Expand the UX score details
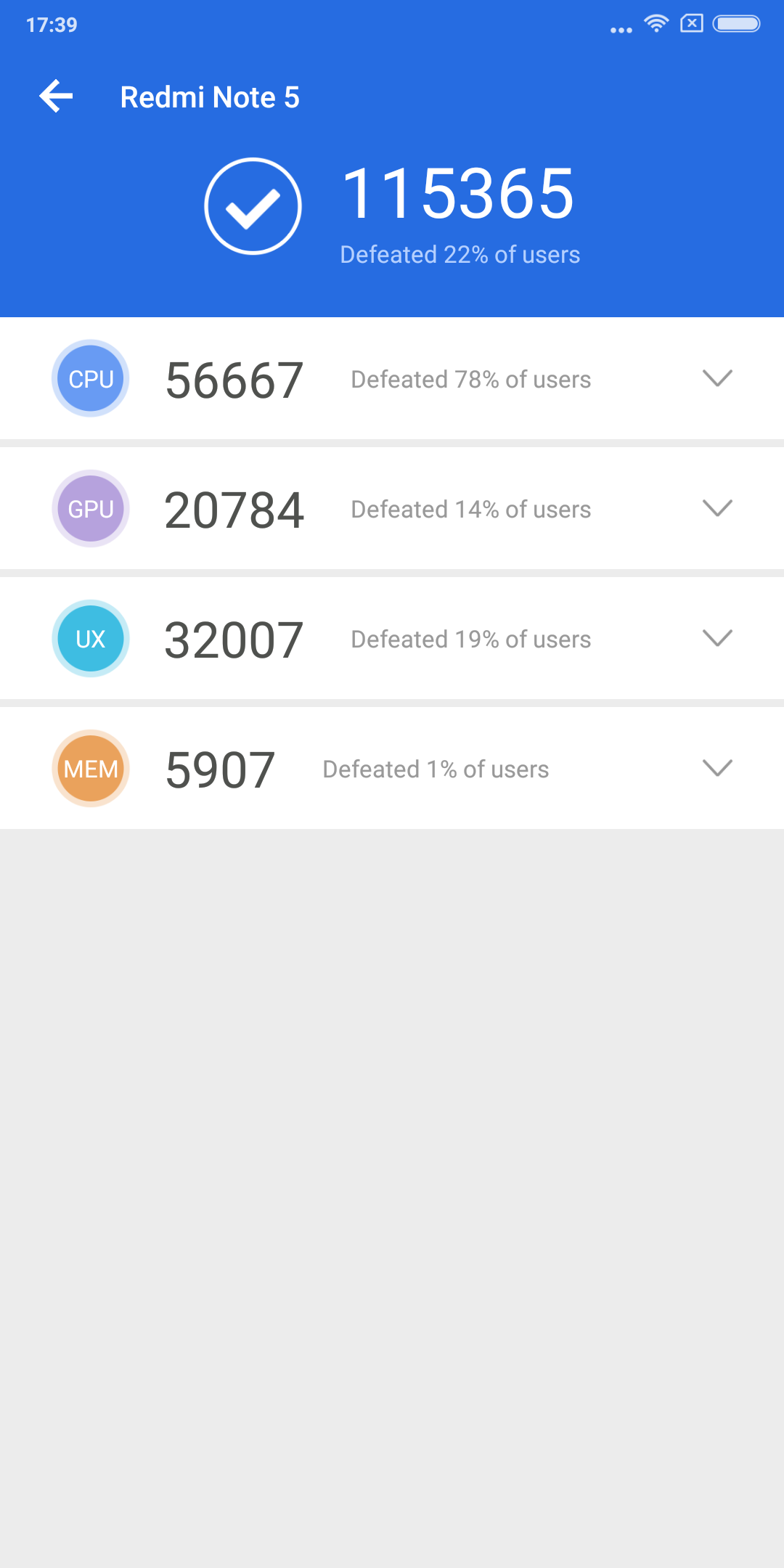This screenshot has height=1568, width=784. coord(717,638)
